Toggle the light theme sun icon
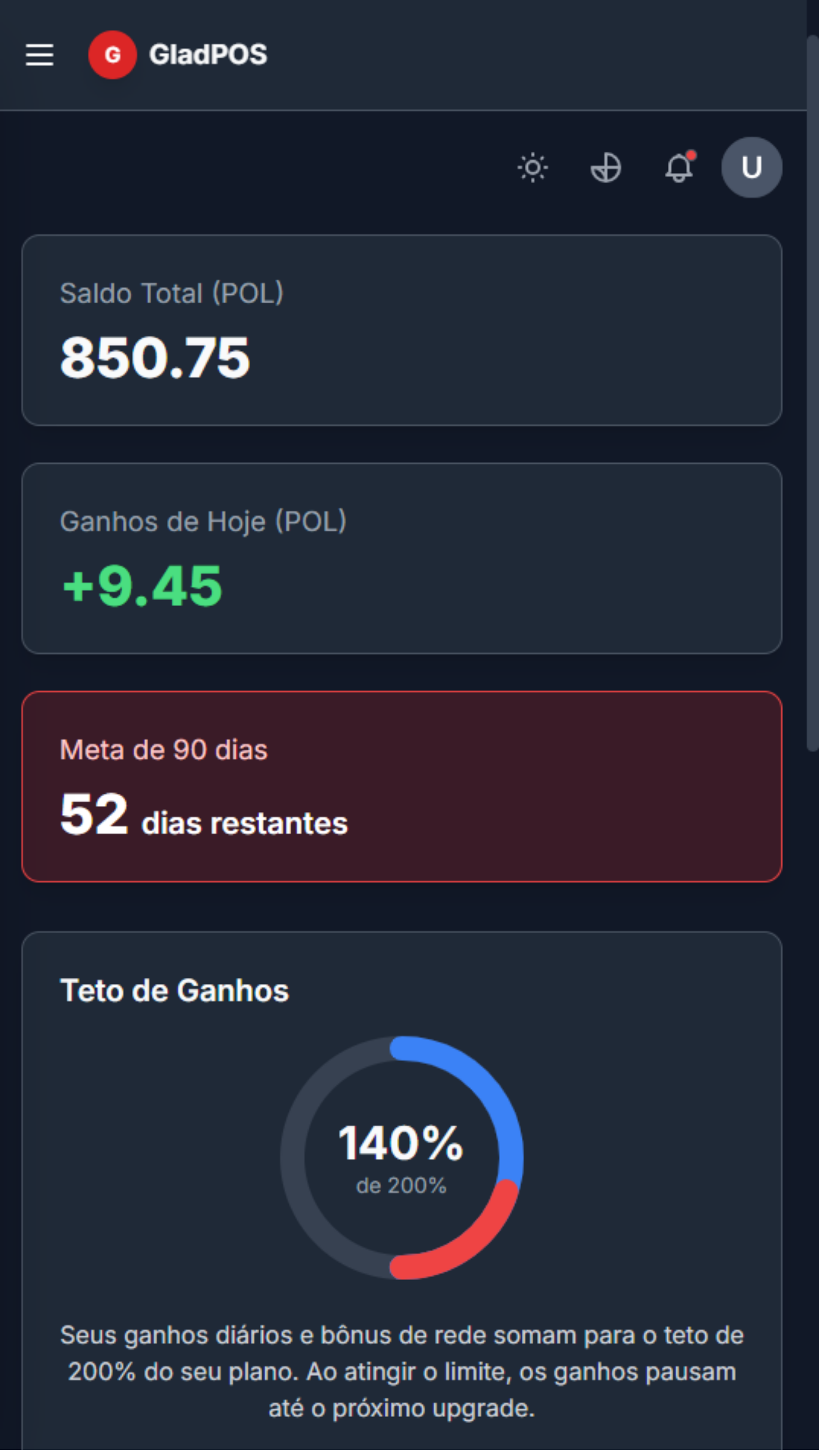This screenshot has height=1456, width=819. 532,168
